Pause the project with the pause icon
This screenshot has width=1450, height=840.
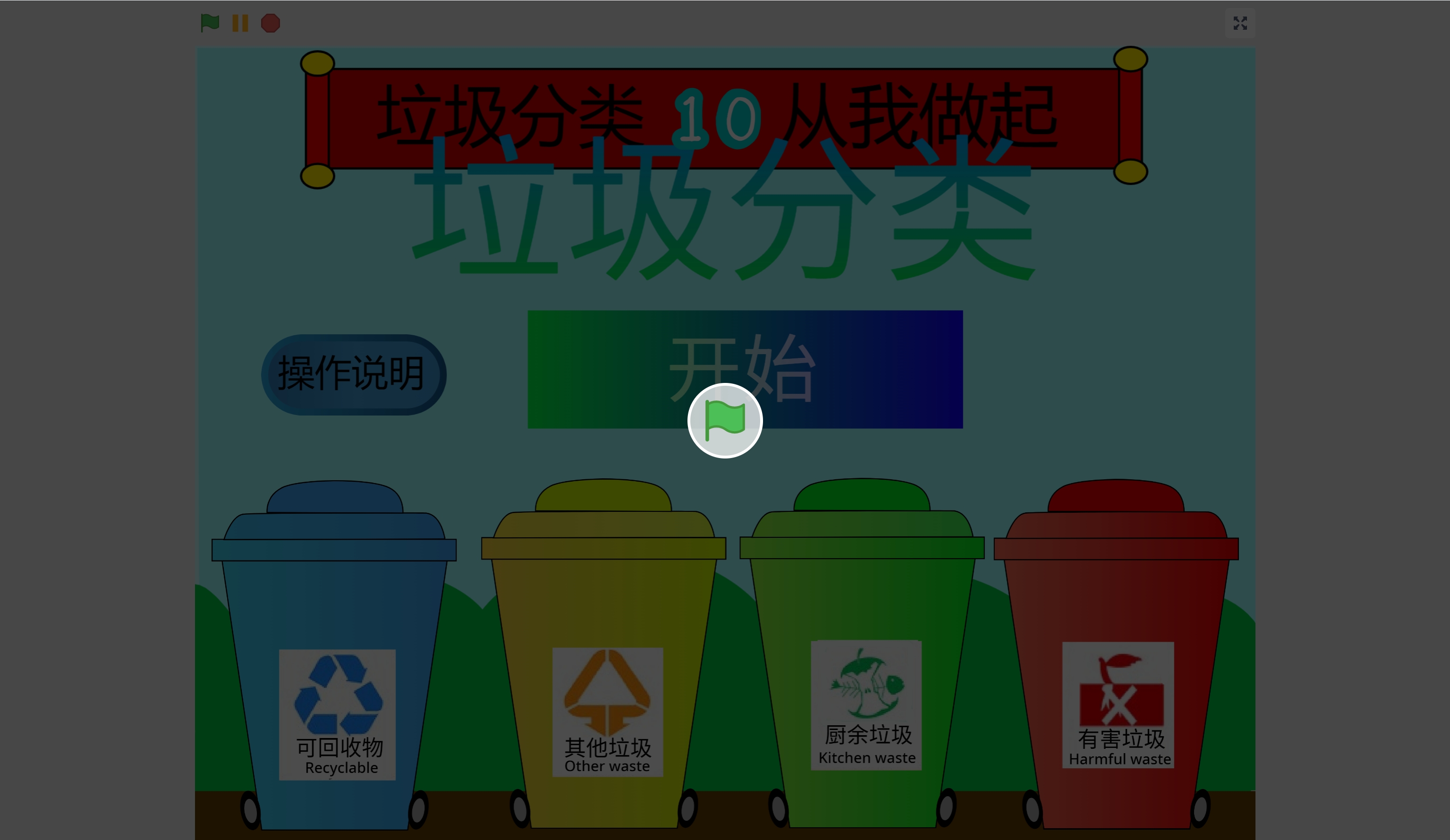click(x=240, y=23)
